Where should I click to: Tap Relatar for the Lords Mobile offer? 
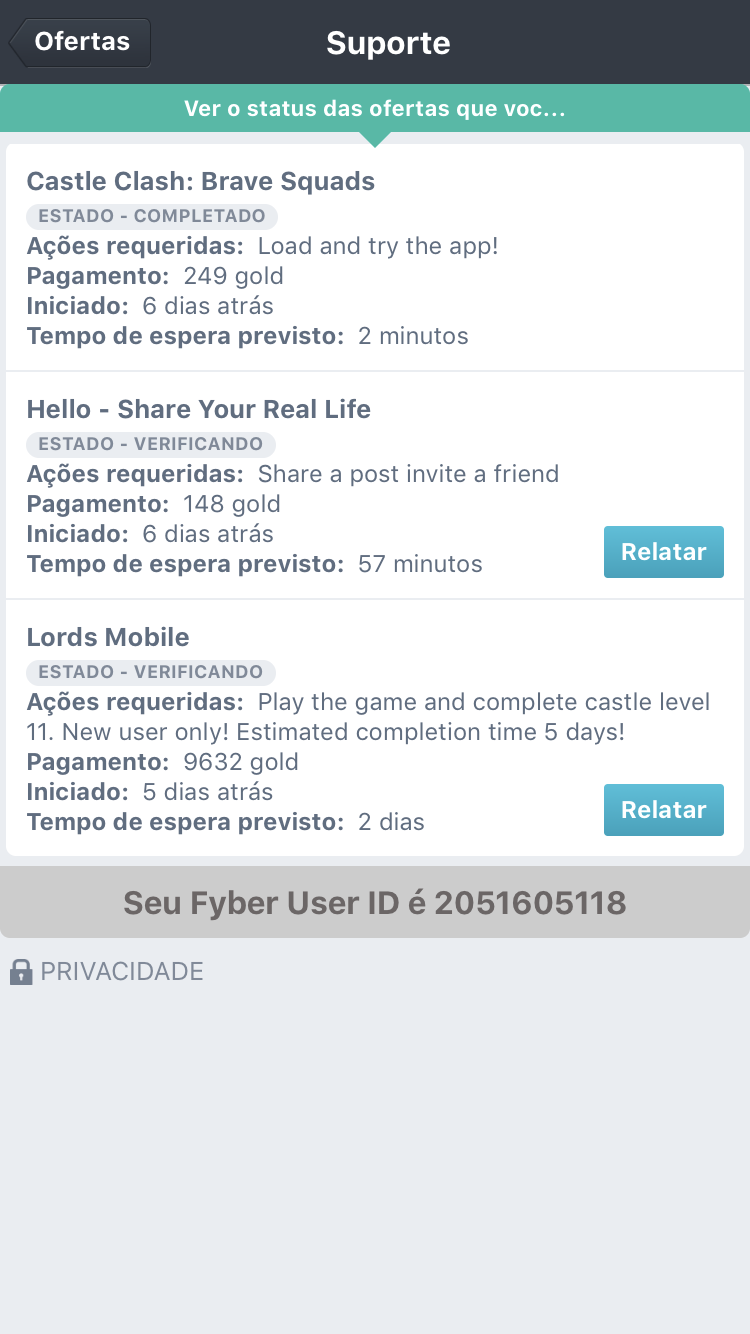pos(663,810)
